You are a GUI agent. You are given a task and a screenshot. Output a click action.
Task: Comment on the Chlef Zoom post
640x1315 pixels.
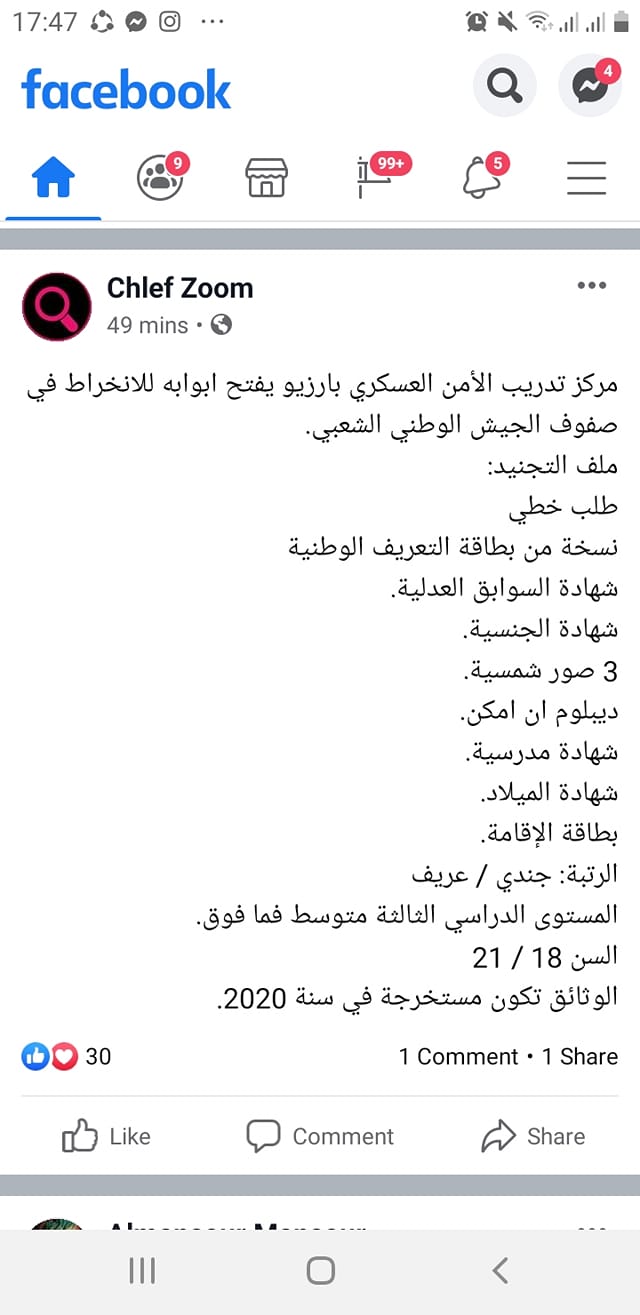pyautogui.click(x=320, y=1136)
